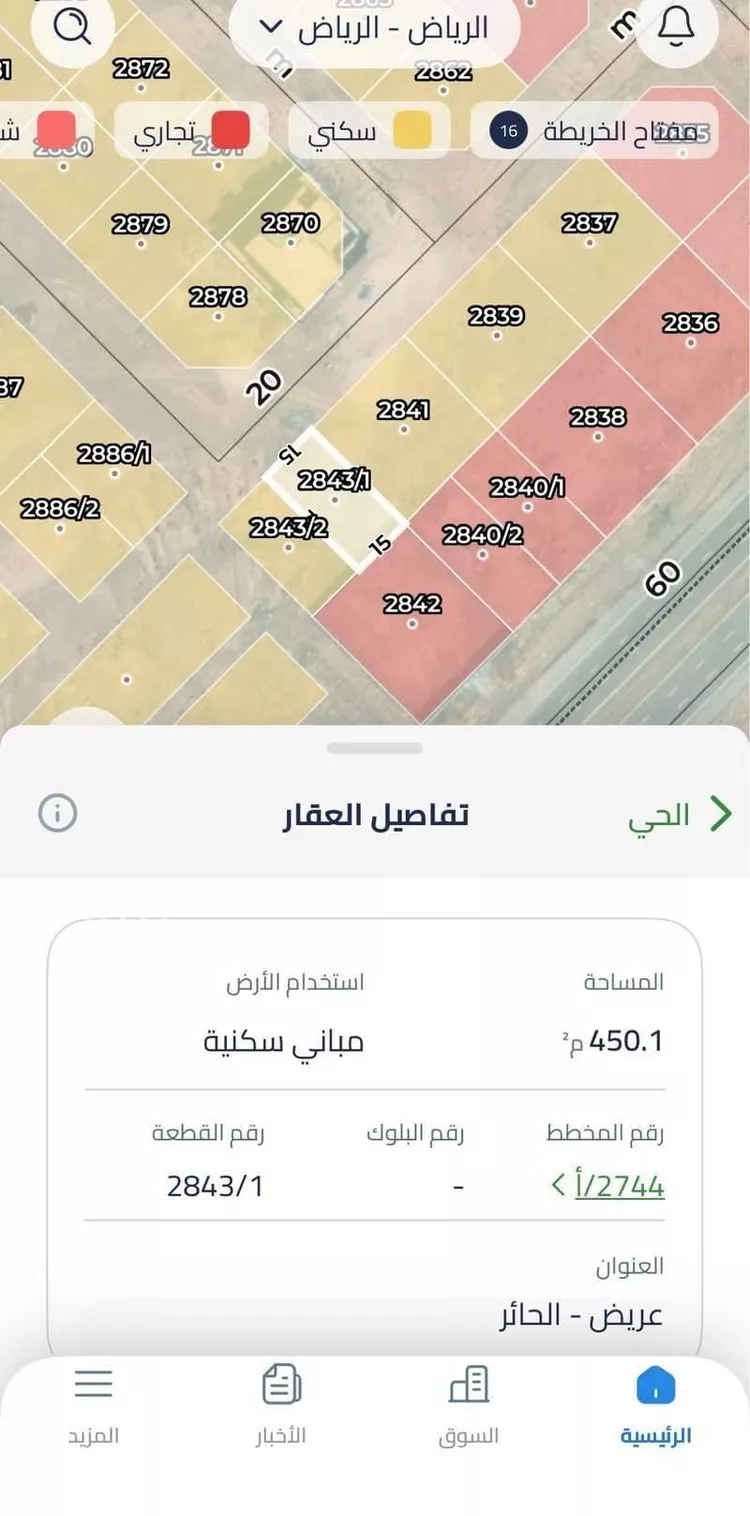Open the search magnifier icon
This screenshot has height=1516, width=750.
(70, 28)
